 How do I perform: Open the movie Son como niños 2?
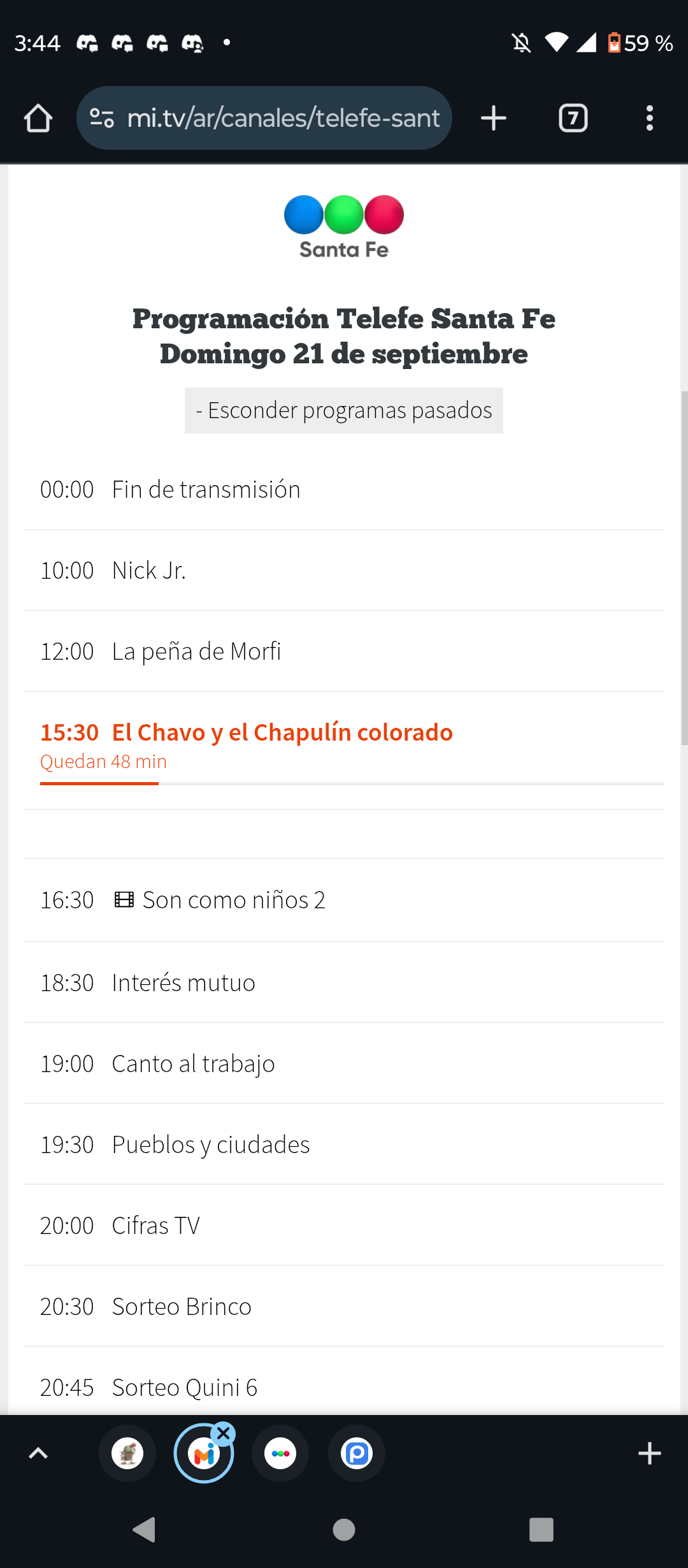pos(233,900)
